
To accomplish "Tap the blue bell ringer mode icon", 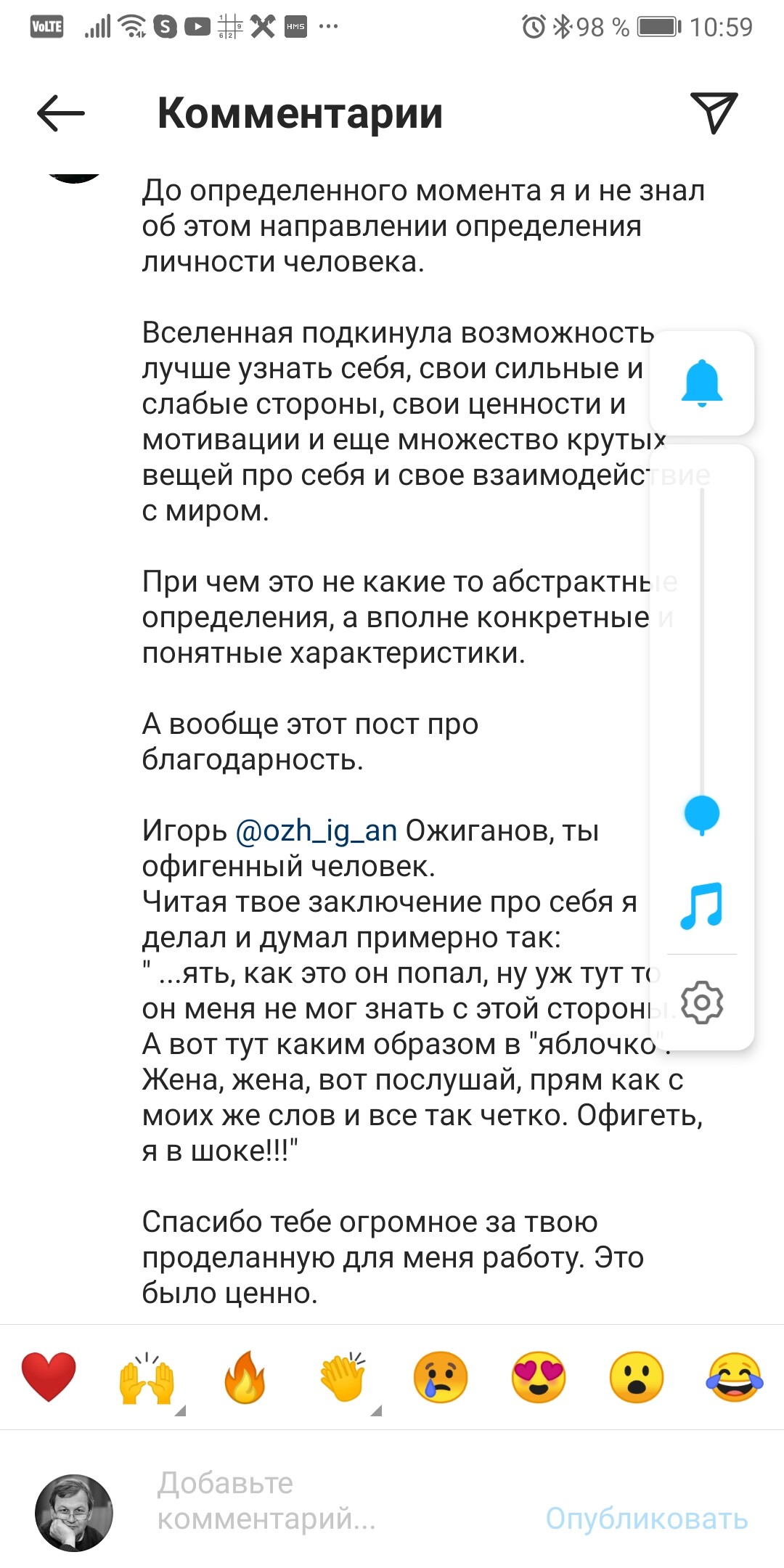I will point(701,383).
